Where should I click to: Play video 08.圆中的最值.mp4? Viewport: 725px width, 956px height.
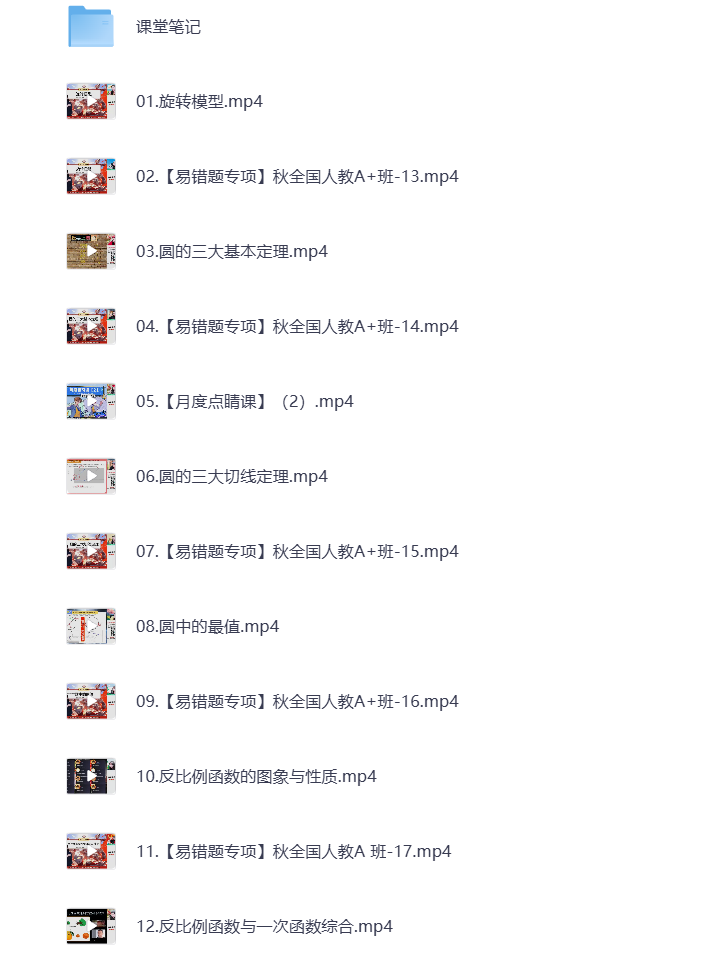coord(207,627)
